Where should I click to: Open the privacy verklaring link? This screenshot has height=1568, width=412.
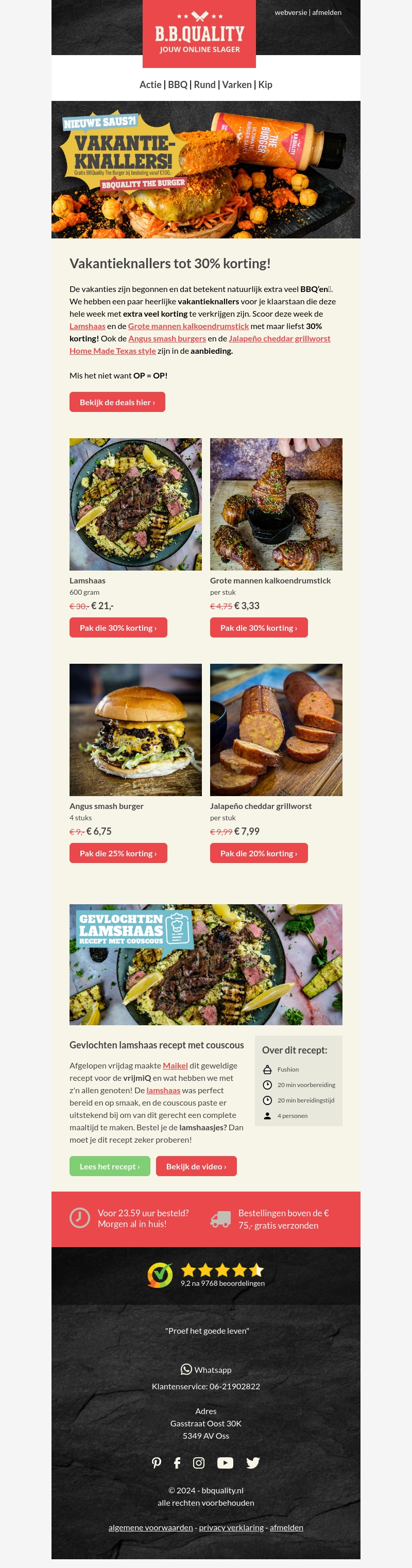231,1527
